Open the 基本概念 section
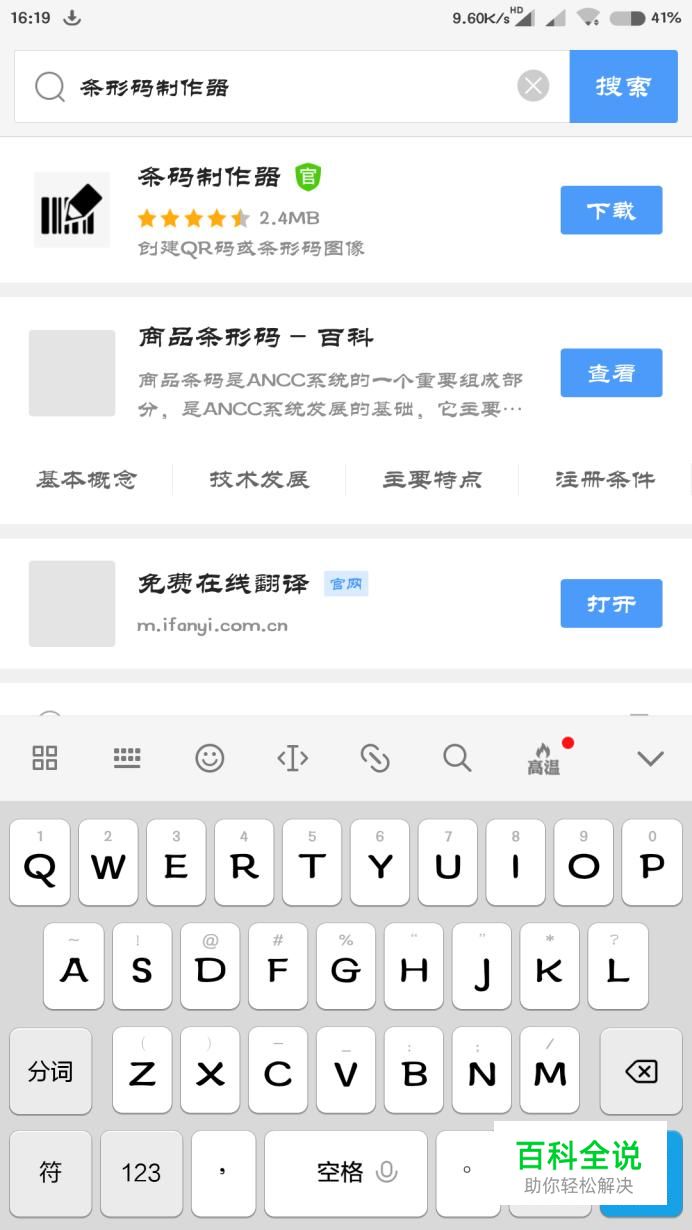 [x=86, y=480]
